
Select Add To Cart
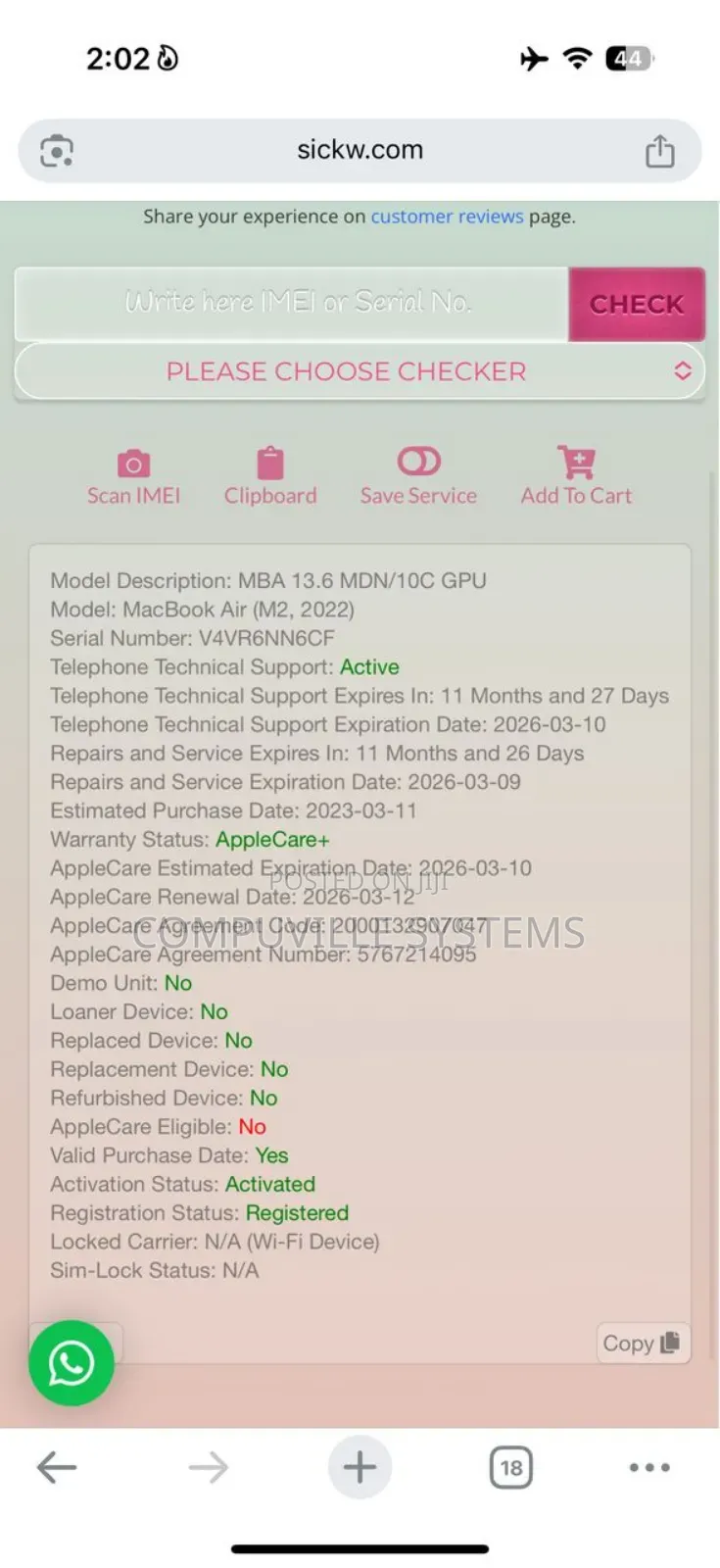click(576, 478)
